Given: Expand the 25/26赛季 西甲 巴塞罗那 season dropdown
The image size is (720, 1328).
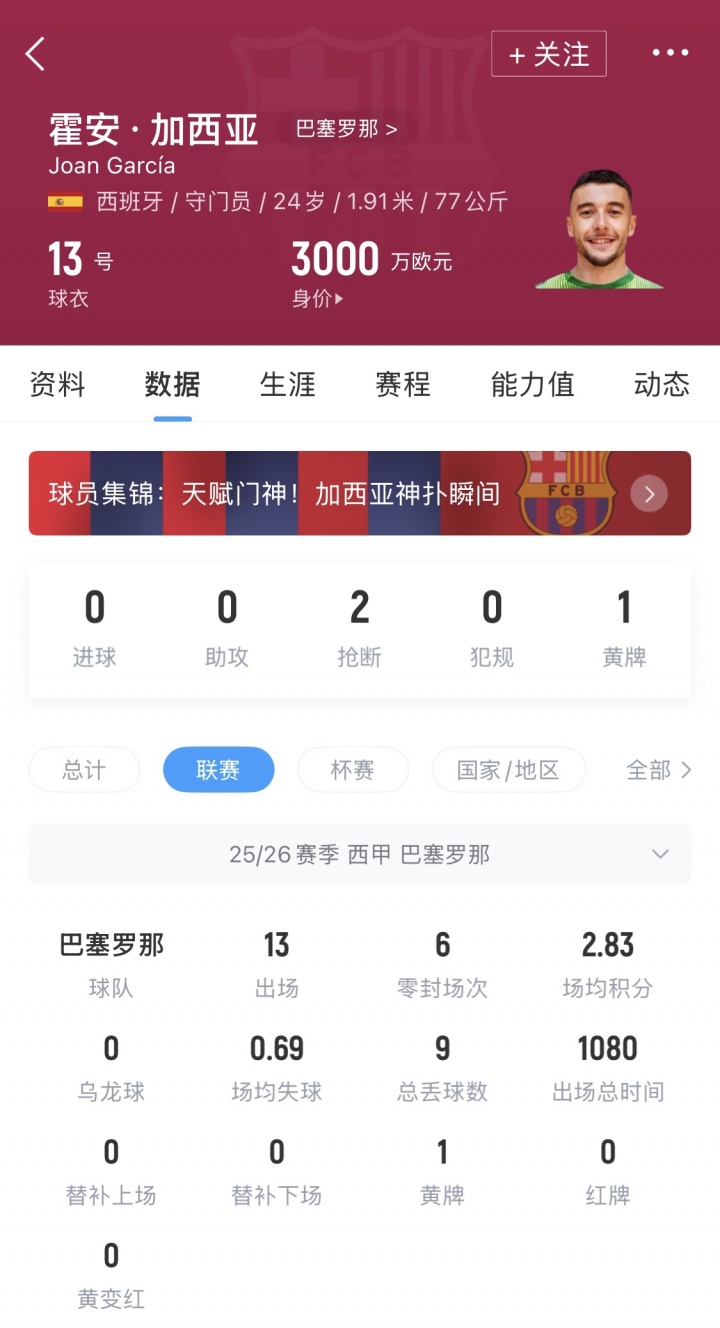Looking at the screenshot, I should (x=359, y=854).
